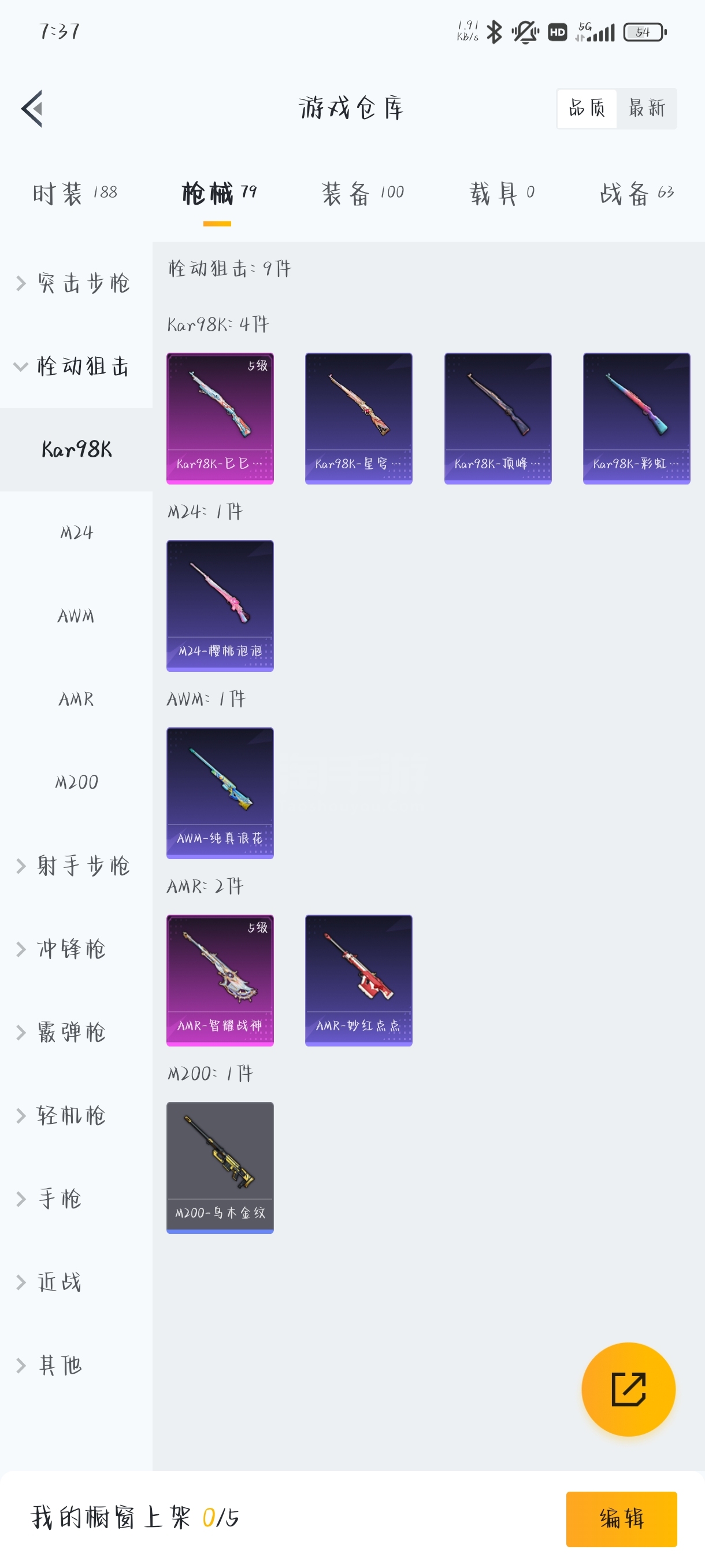Select M200 in the side list
The image size is (705, 1568).
(76, 782)
